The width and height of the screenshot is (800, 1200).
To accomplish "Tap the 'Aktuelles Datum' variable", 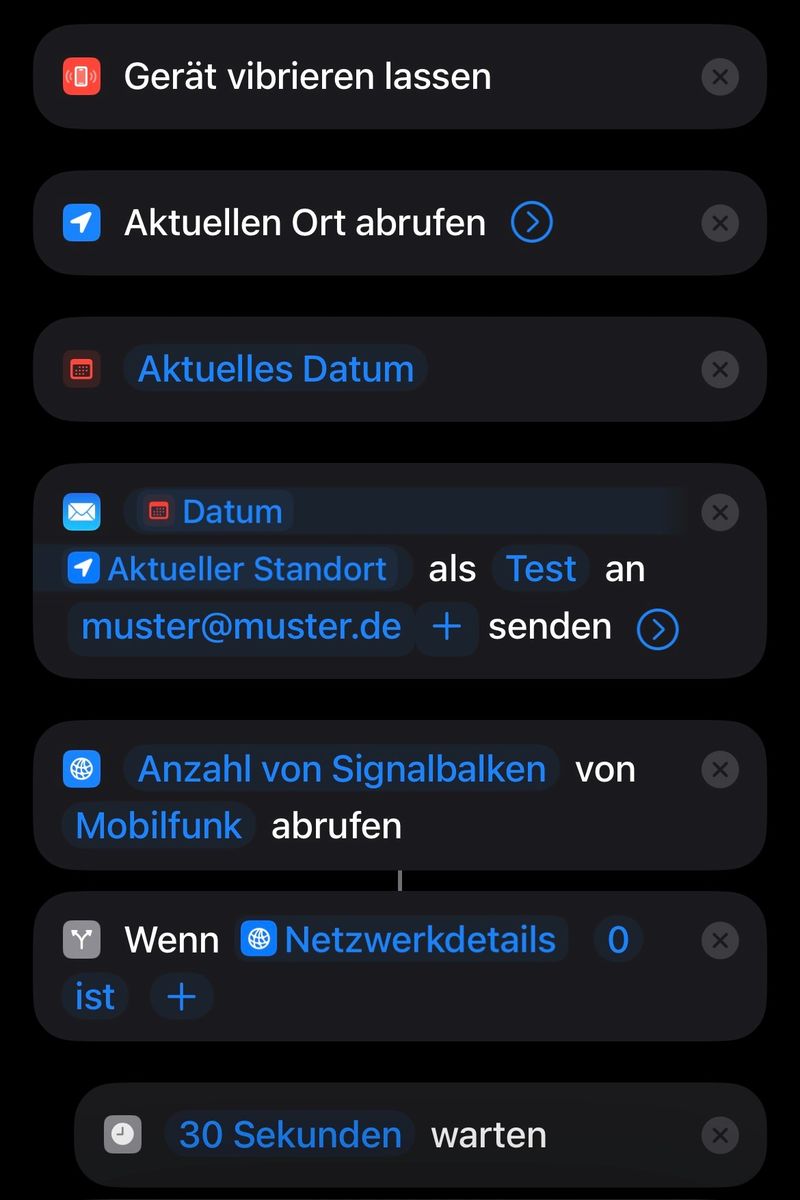I will [x=276, y=369].
